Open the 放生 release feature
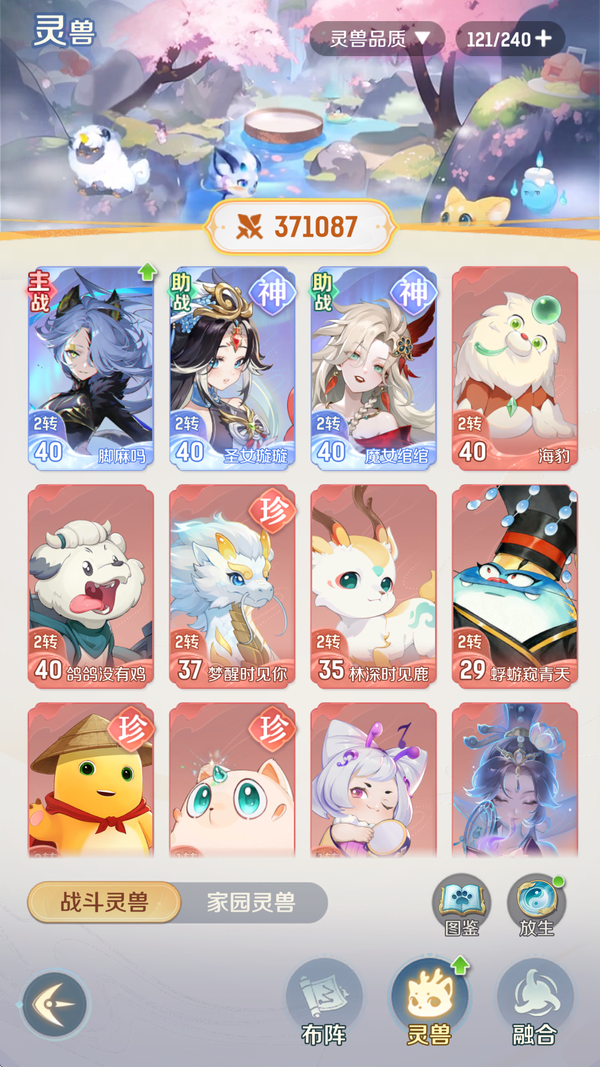 pyautogui.click(x=536, y=903)
